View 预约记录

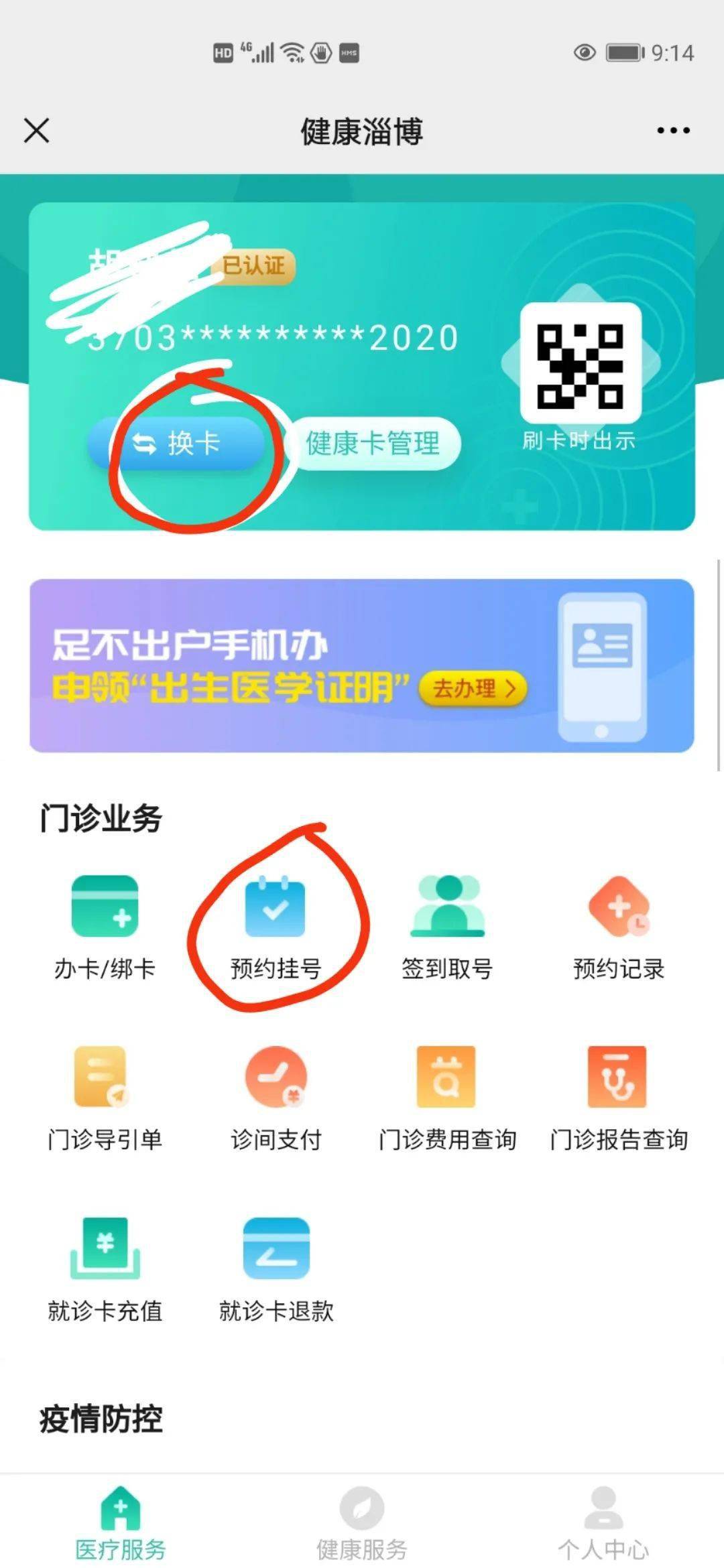pyautogui.click(x=618, y=928)
